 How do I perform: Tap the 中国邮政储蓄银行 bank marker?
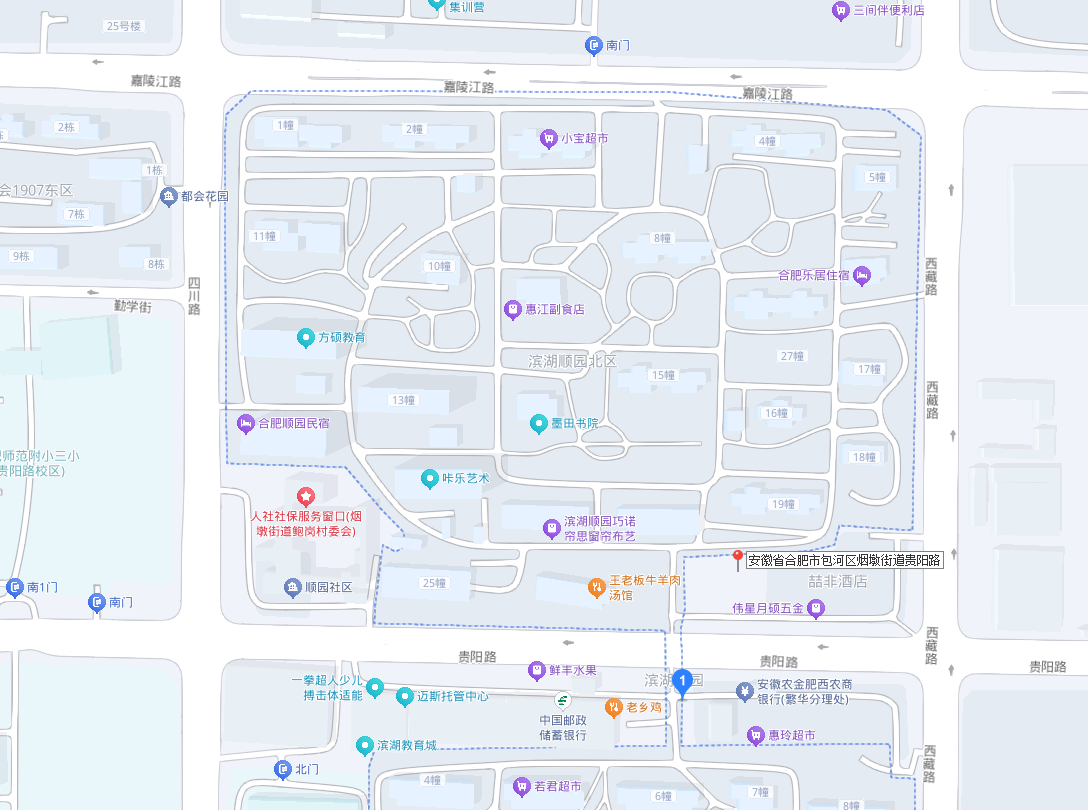tap(563, 700)
